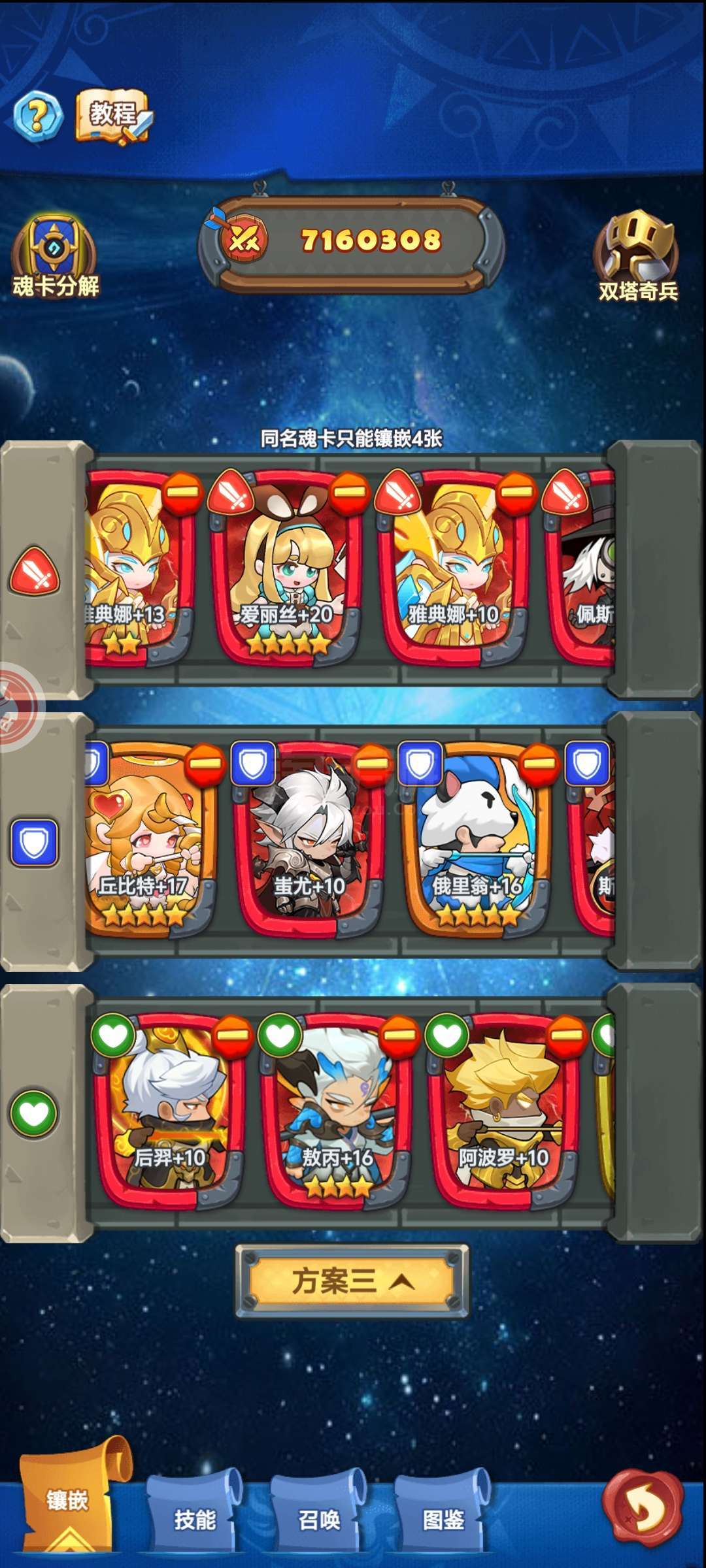
Task: Select the 敖丙+16 soul card
Action: 337,1111
